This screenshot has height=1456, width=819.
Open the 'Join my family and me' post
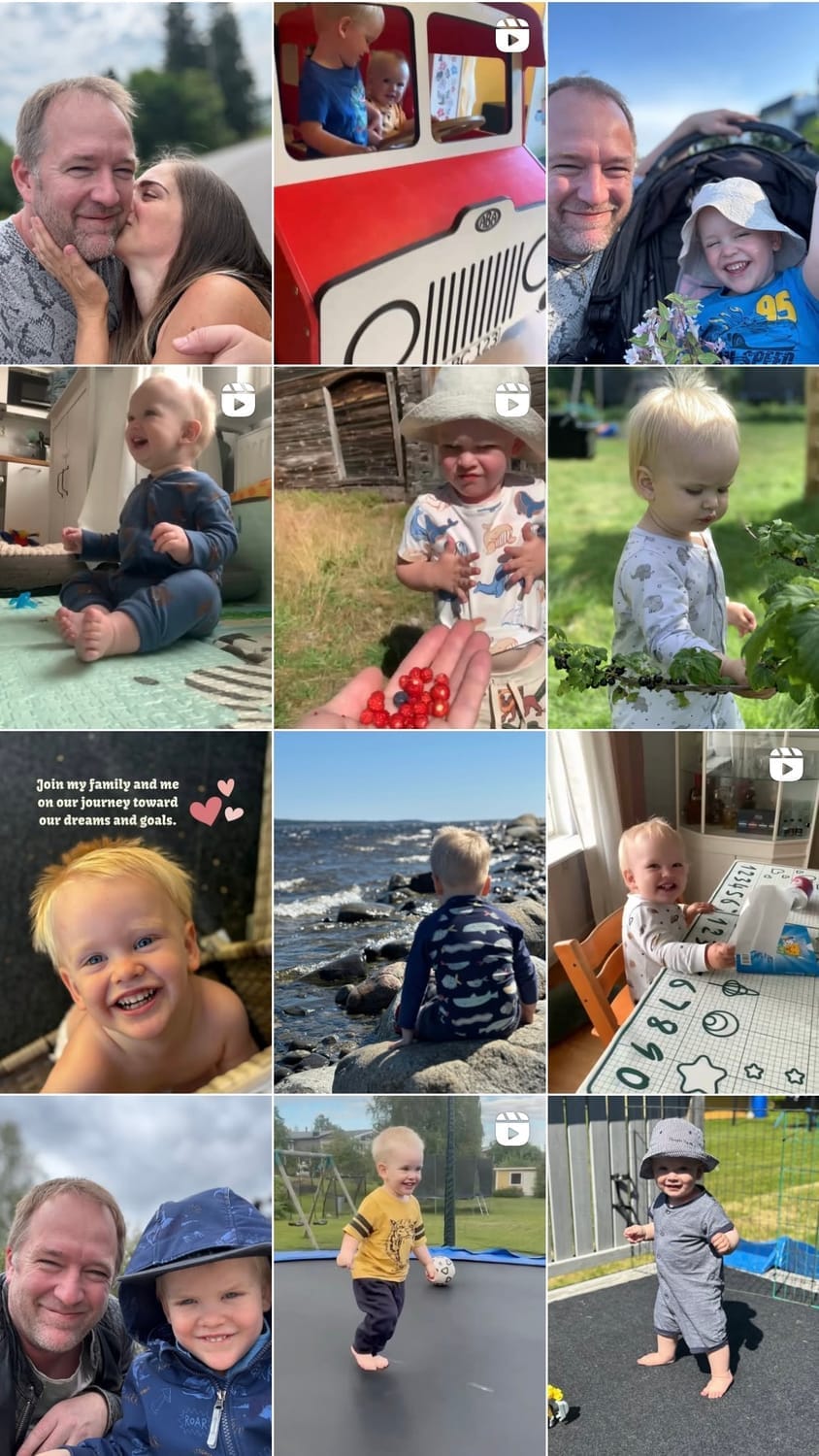pyautogui.click(x=136, y=912)
